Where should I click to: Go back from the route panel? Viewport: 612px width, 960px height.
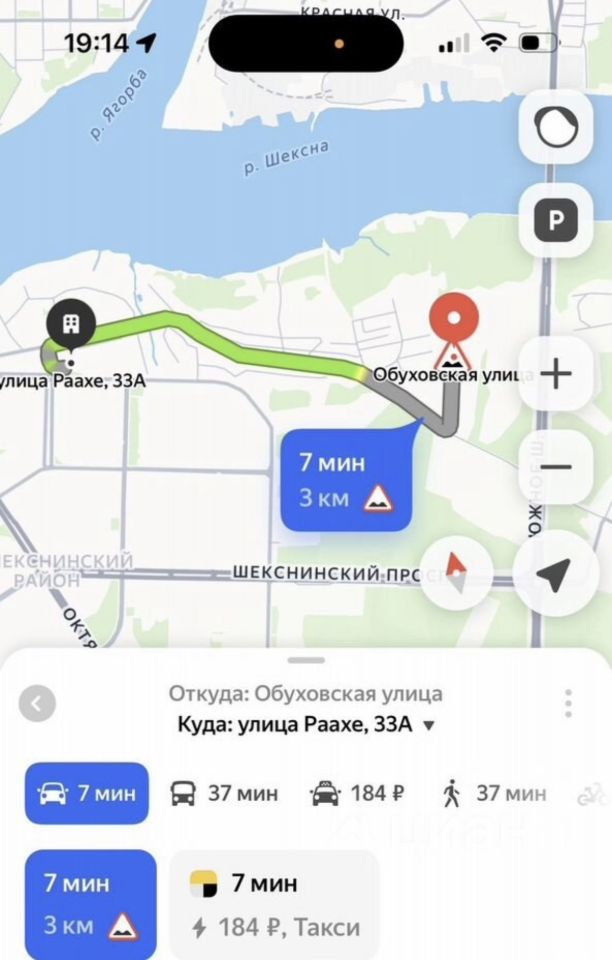pyautogui.click(x=37, y=704)
